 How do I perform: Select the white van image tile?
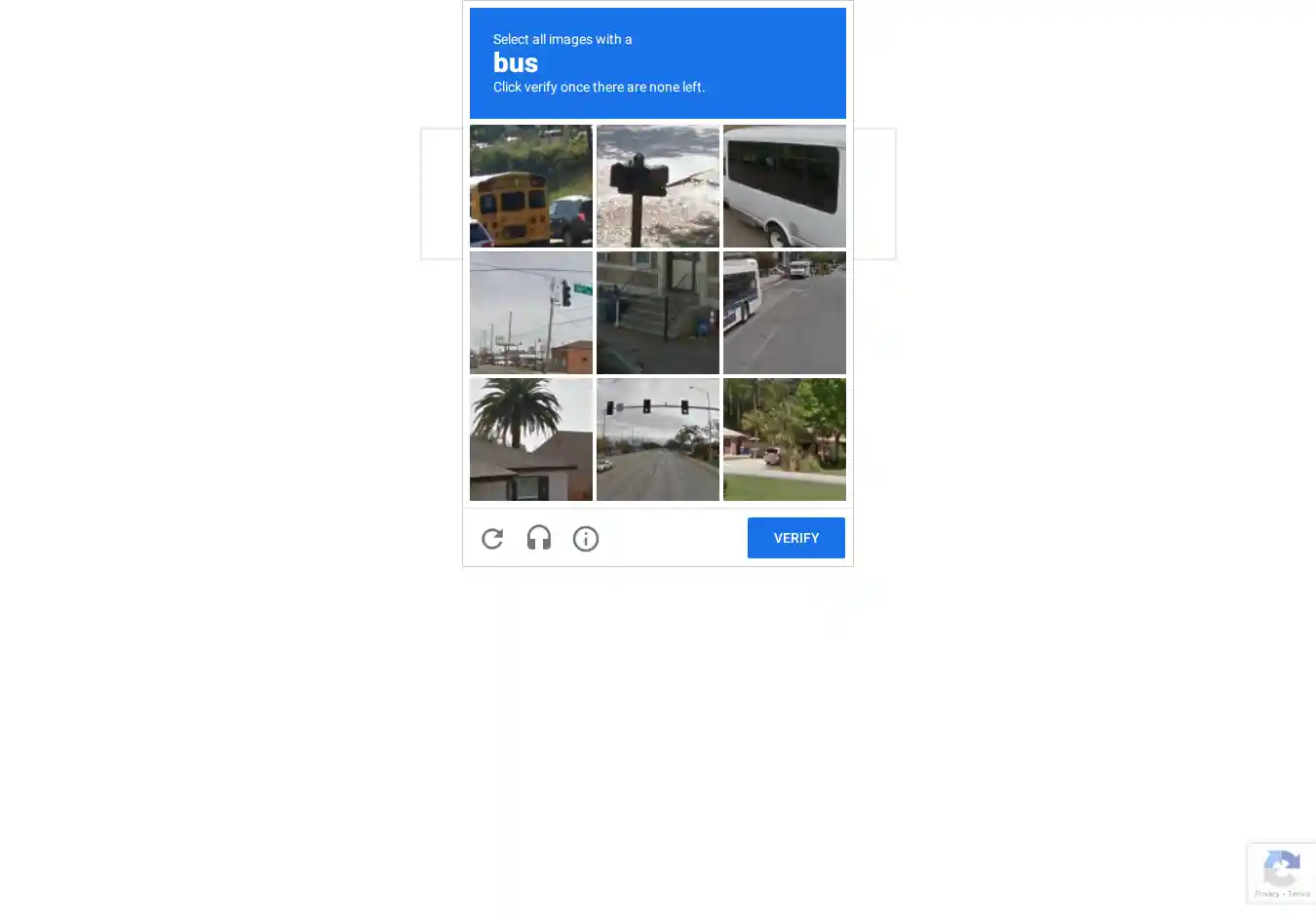[x=784, y=186]
